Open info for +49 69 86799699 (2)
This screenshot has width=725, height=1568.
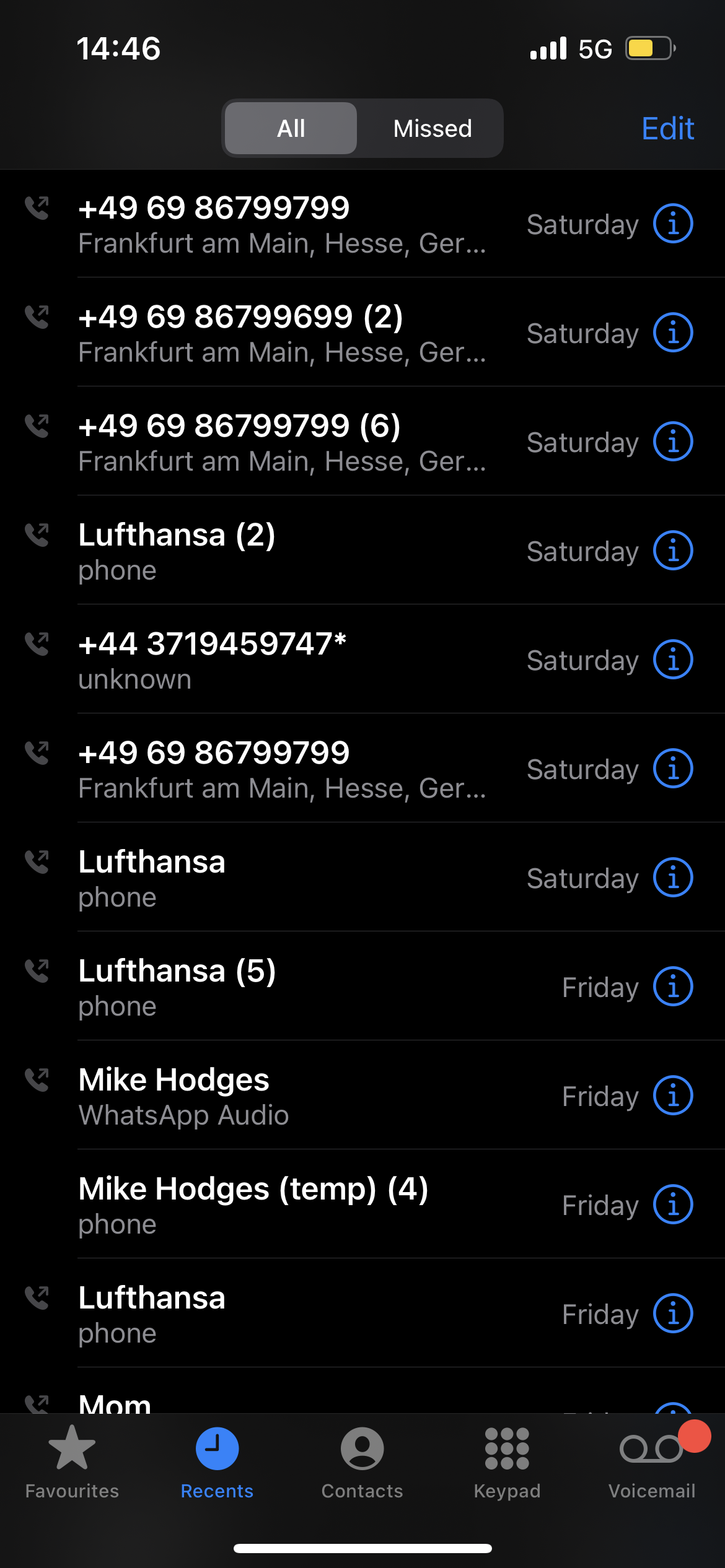pyautogui.click(x=673, y=333)
